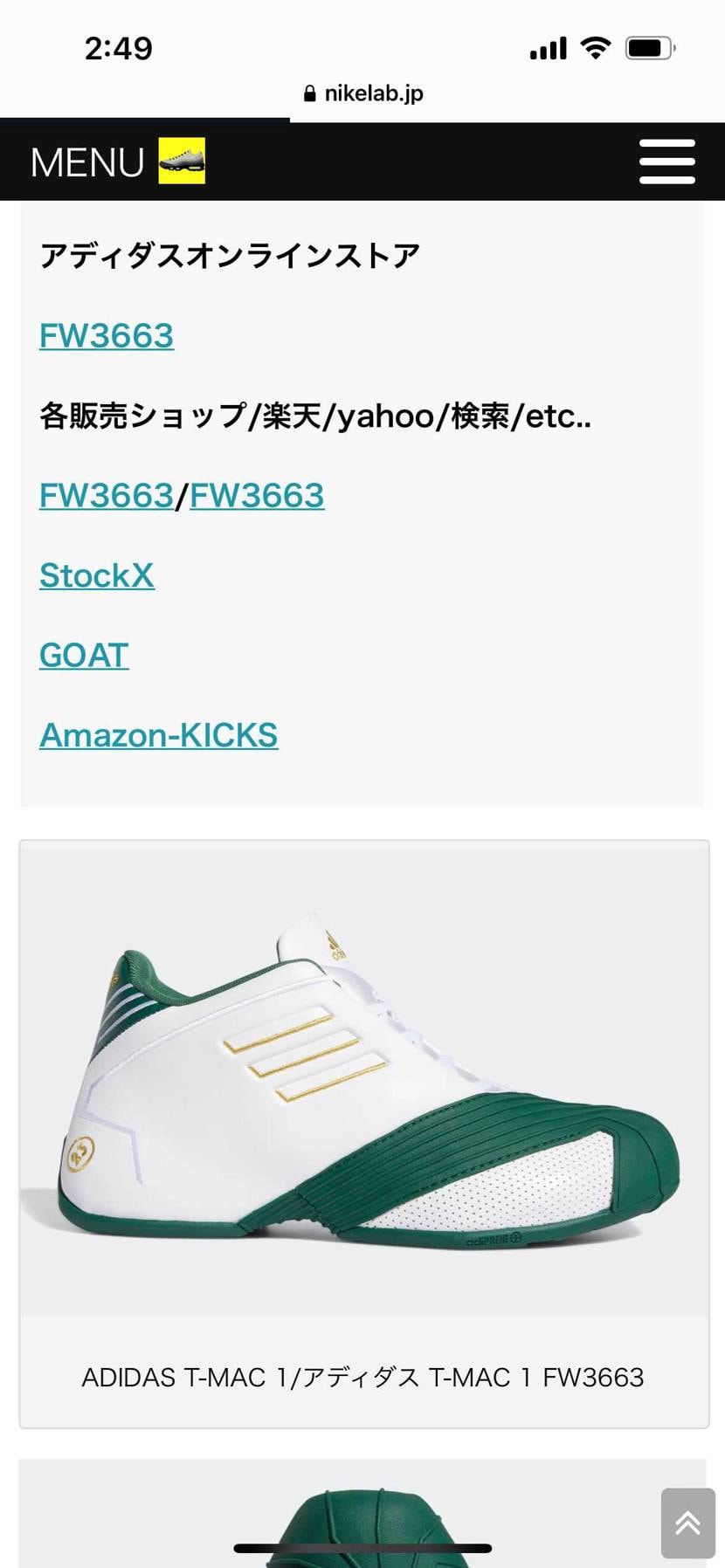Tap the yellow sneaker site logo
The width and height of the screenshot is (725, 1568).
tap(182, 161)
